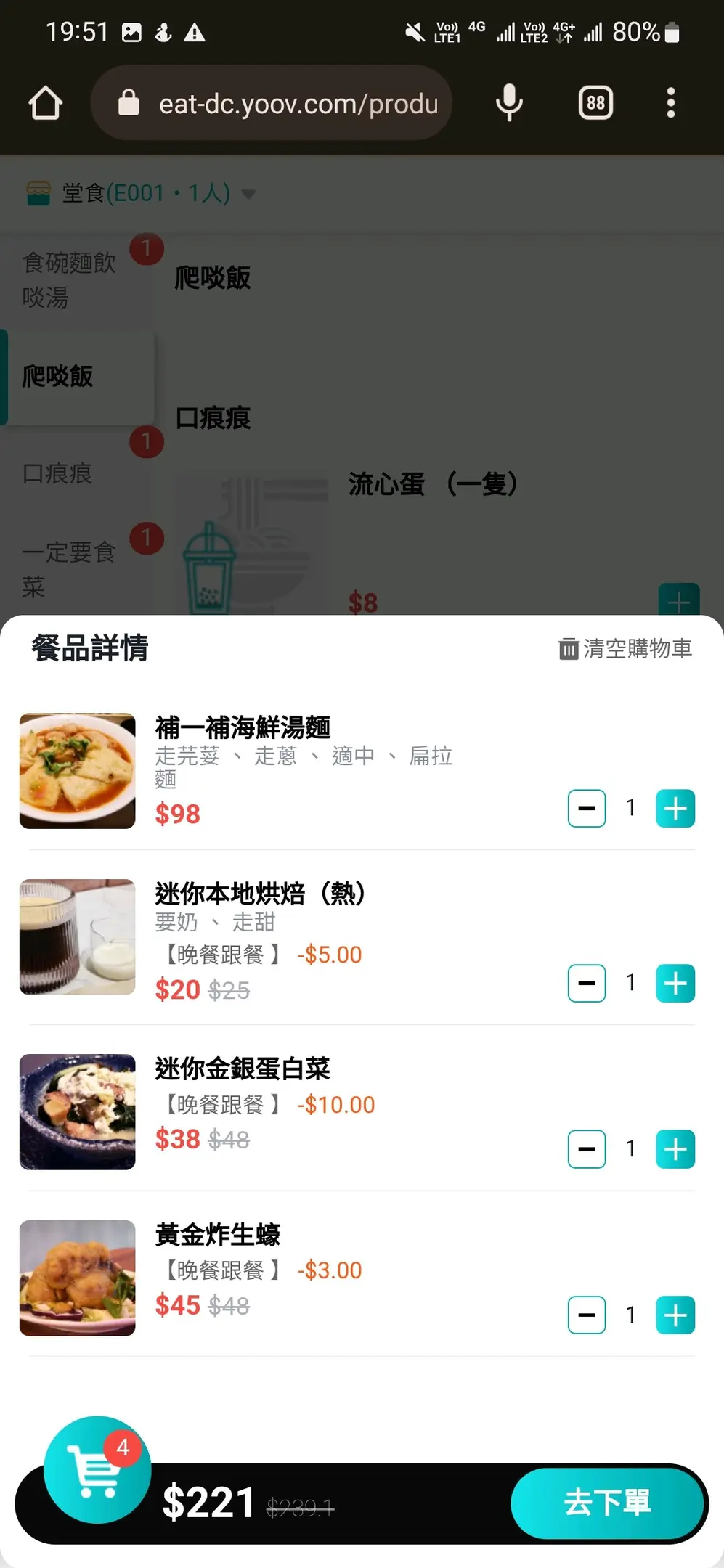Tap the address bar URL
Image resolution: width=724 pixels, height=1568 pixels.
point(298,104)
